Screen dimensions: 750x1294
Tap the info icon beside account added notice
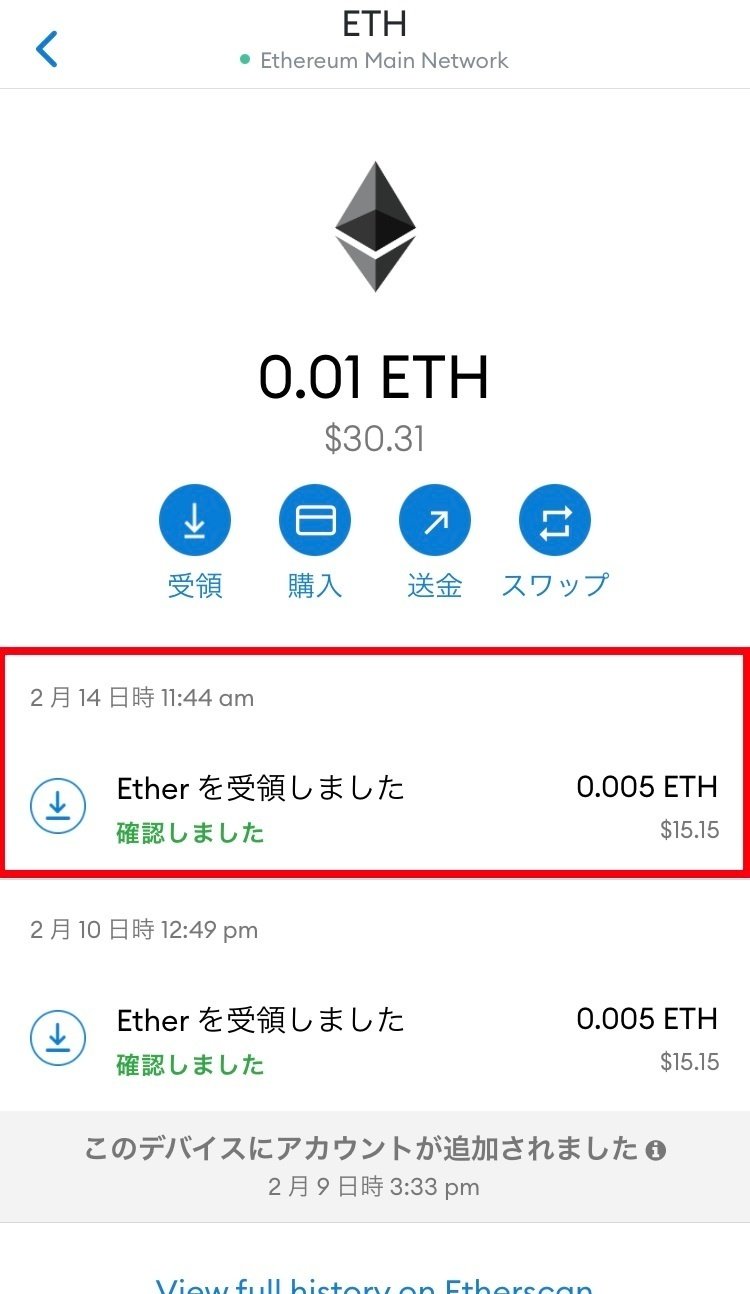[656, 1150]
